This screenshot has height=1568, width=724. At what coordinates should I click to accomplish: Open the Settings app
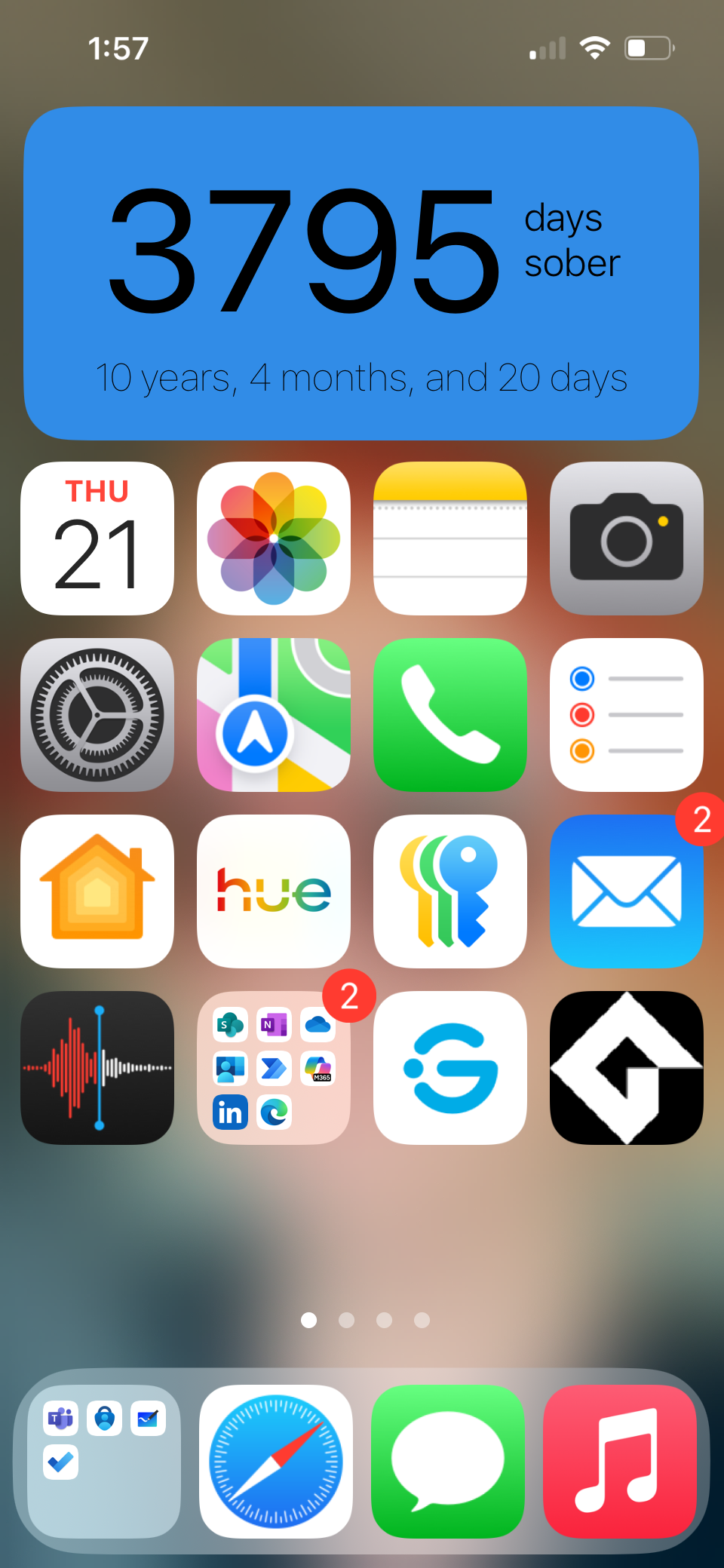pyautogui.click(x=97, y=715)
